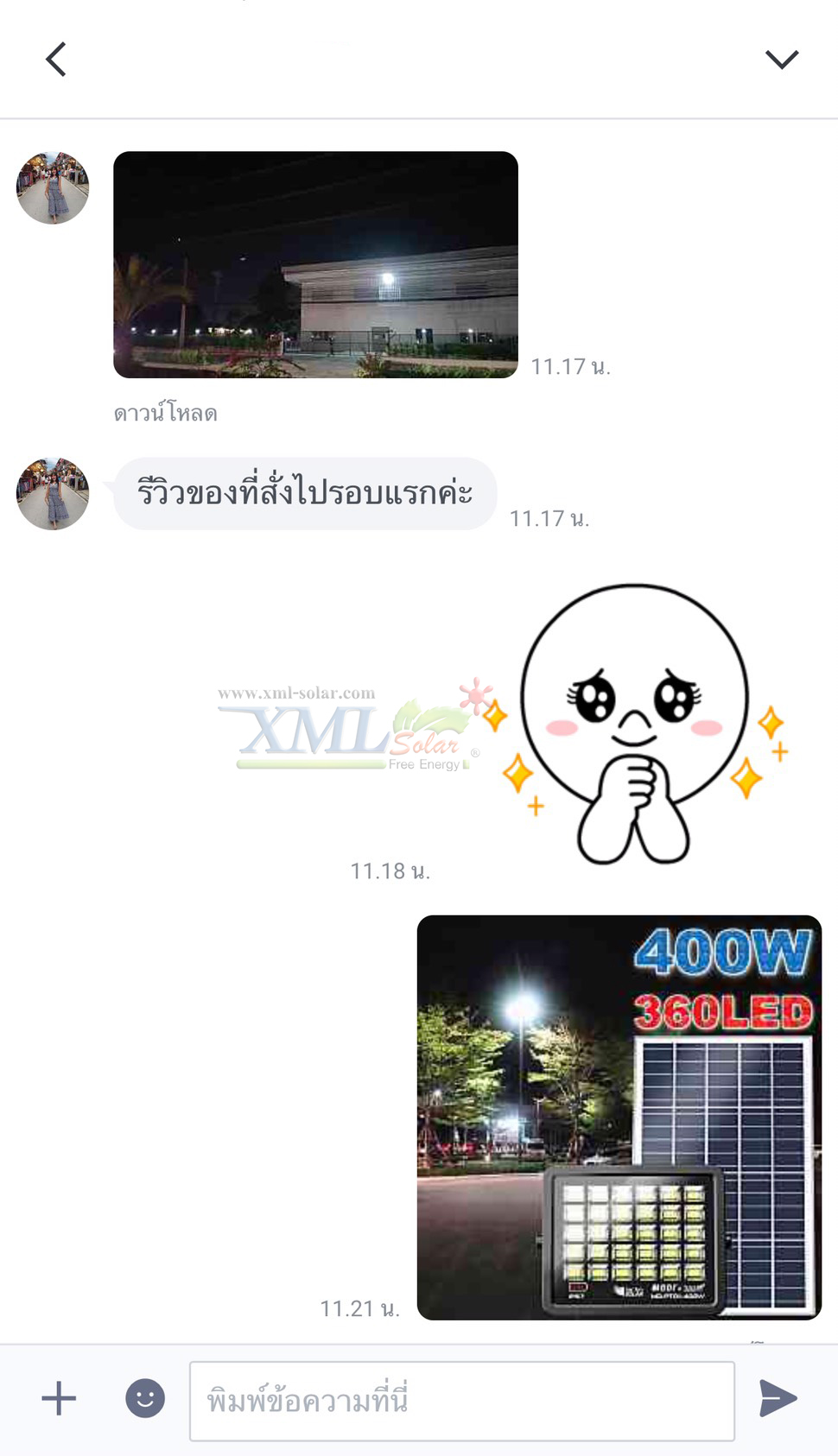The width and height of the screenshot is (838, 1456).
Task: Open chat options via downward chevron
Action: (782, 58)
